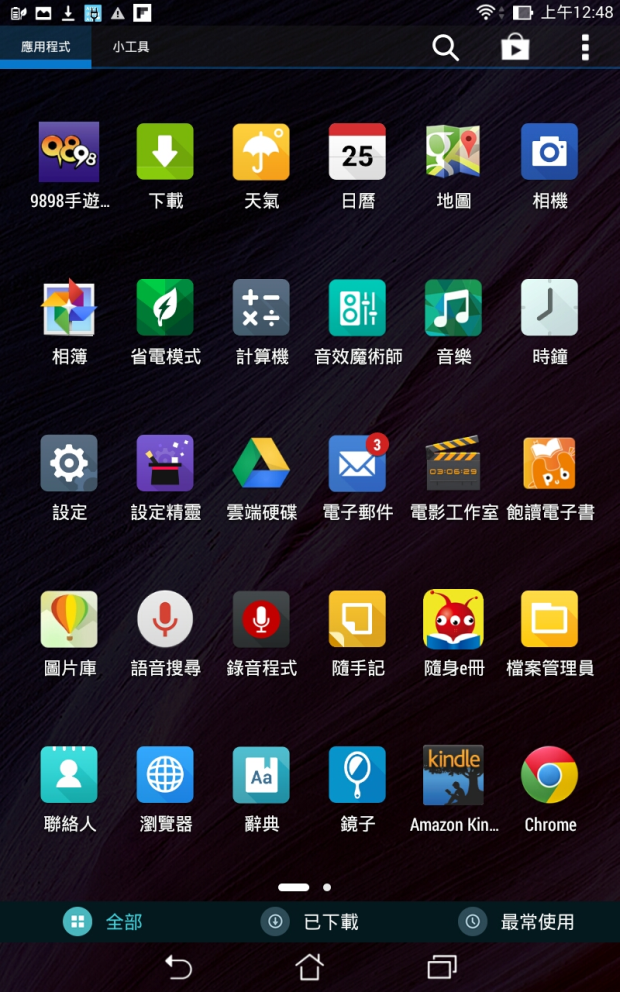Open 電子郵件 with 3 unread

coord(357,464)
